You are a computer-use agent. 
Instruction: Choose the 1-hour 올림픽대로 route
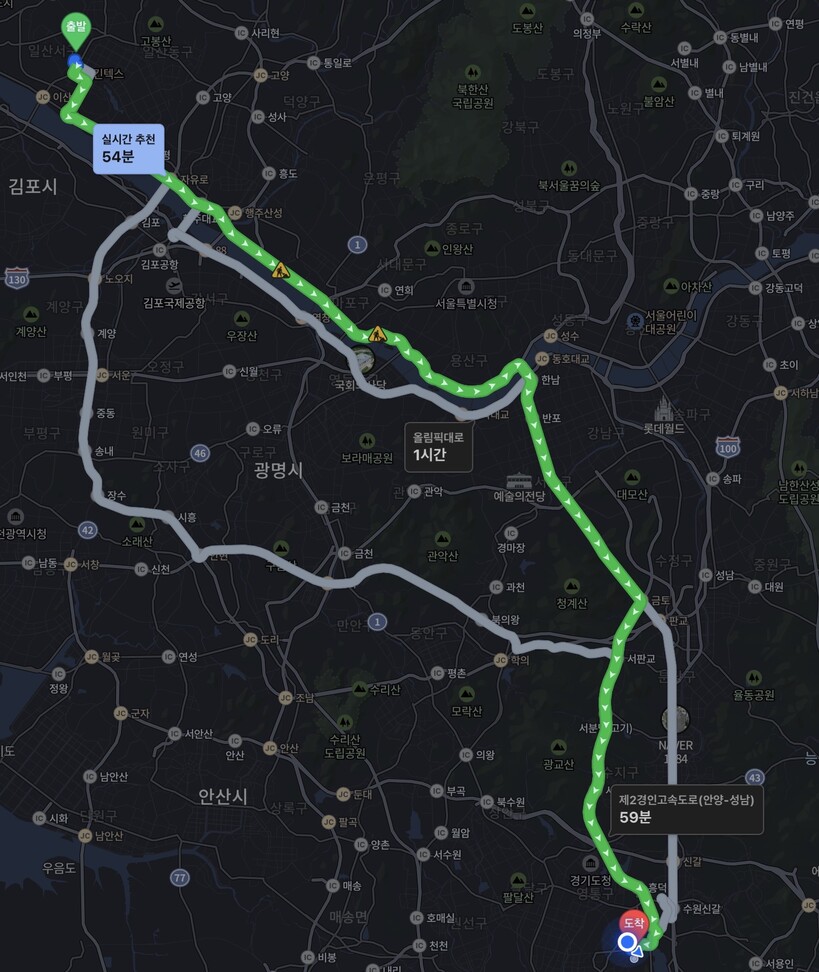point(437,446)
